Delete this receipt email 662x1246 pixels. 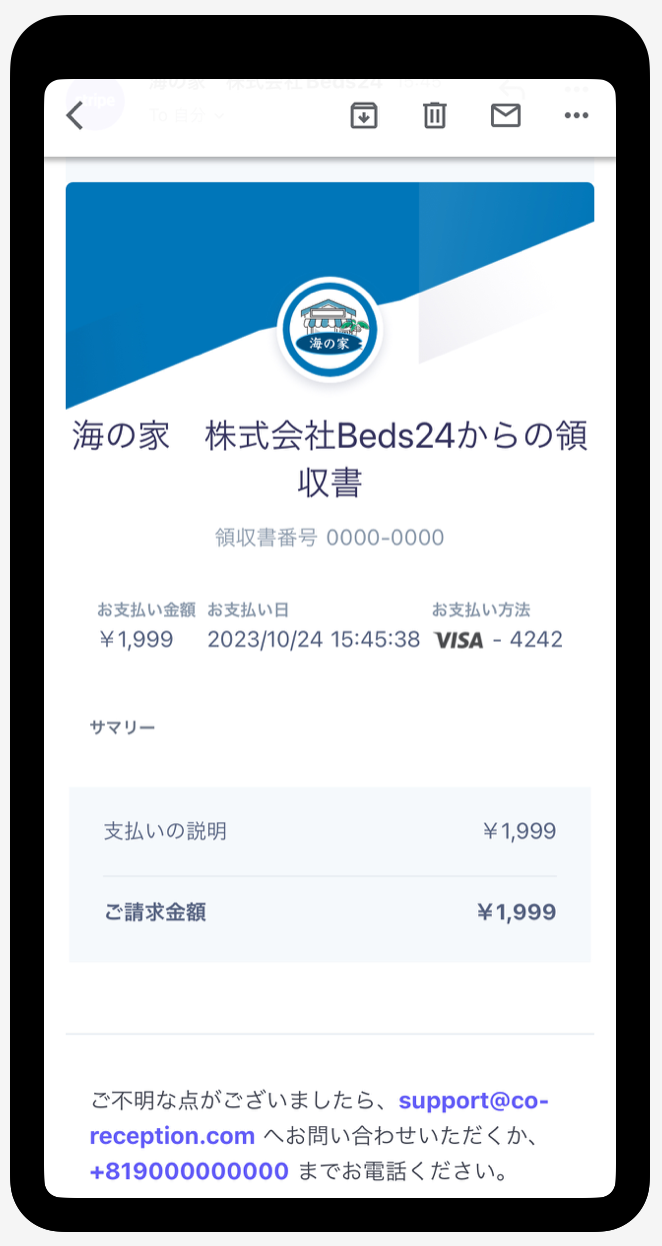(434, 116)
